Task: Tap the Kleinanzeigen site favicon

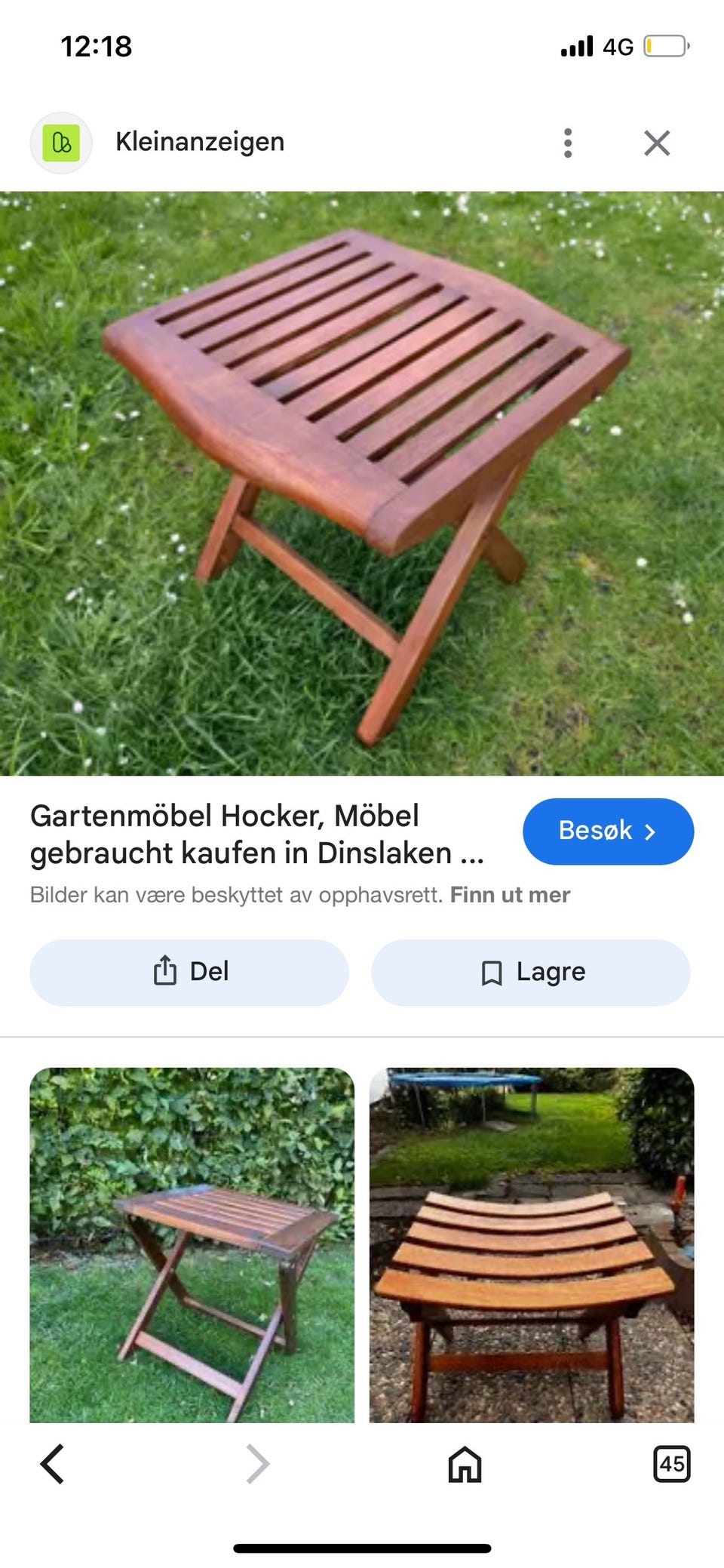Action: click(62, 141)
